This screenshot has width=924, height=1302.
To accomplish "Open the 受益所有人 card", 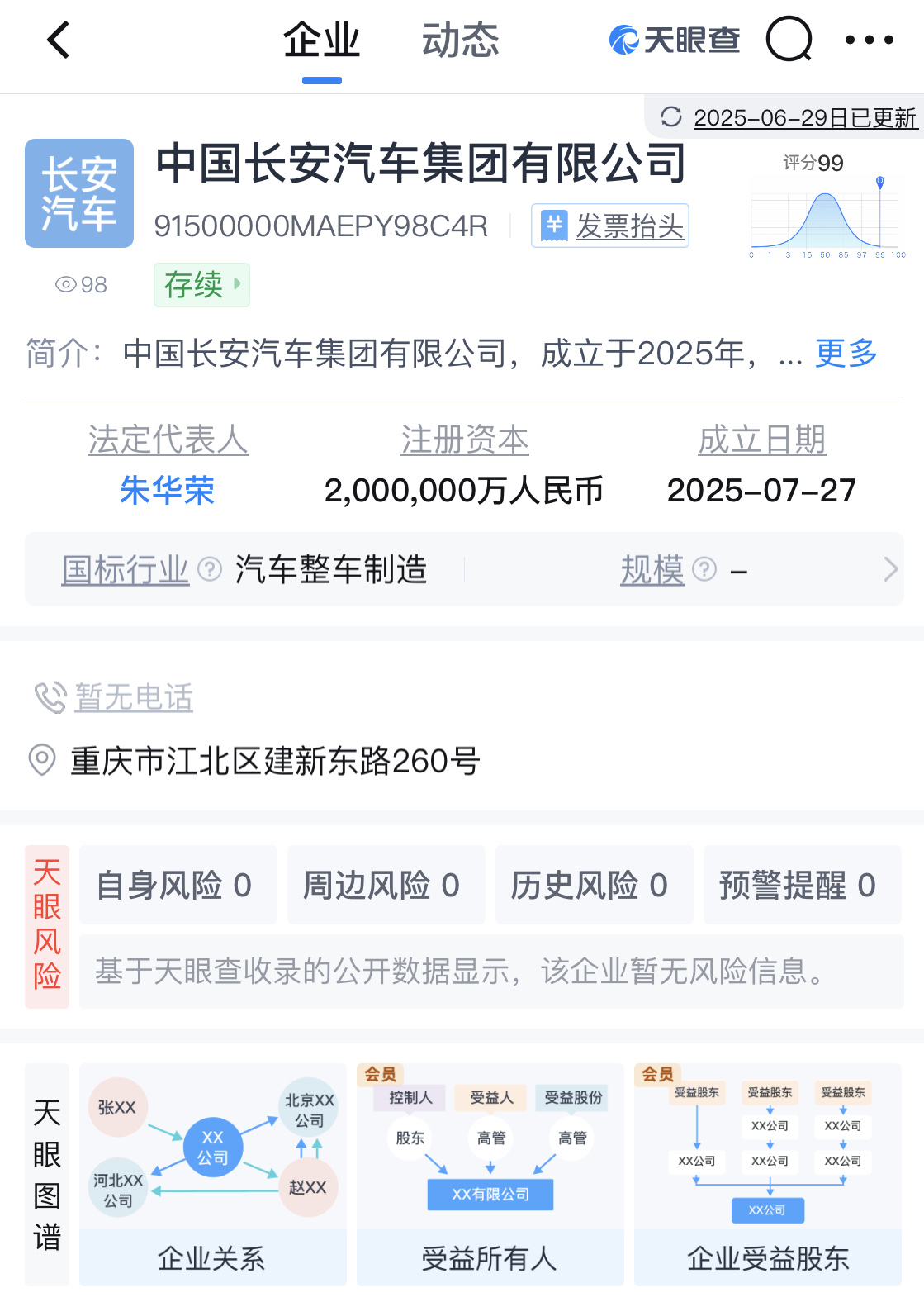I will (490, 1174).
